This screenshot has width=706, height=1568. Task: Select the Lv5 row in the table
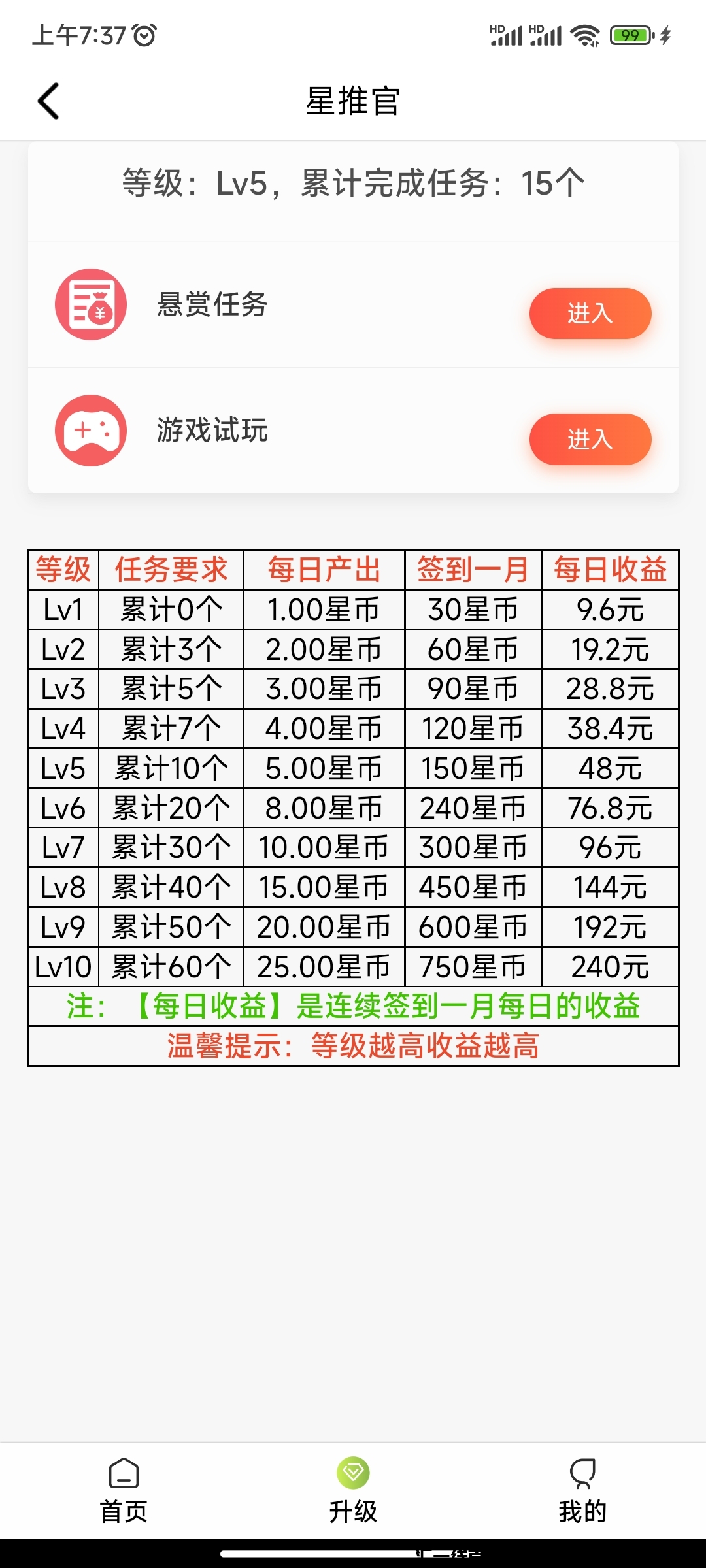(353, 768)
